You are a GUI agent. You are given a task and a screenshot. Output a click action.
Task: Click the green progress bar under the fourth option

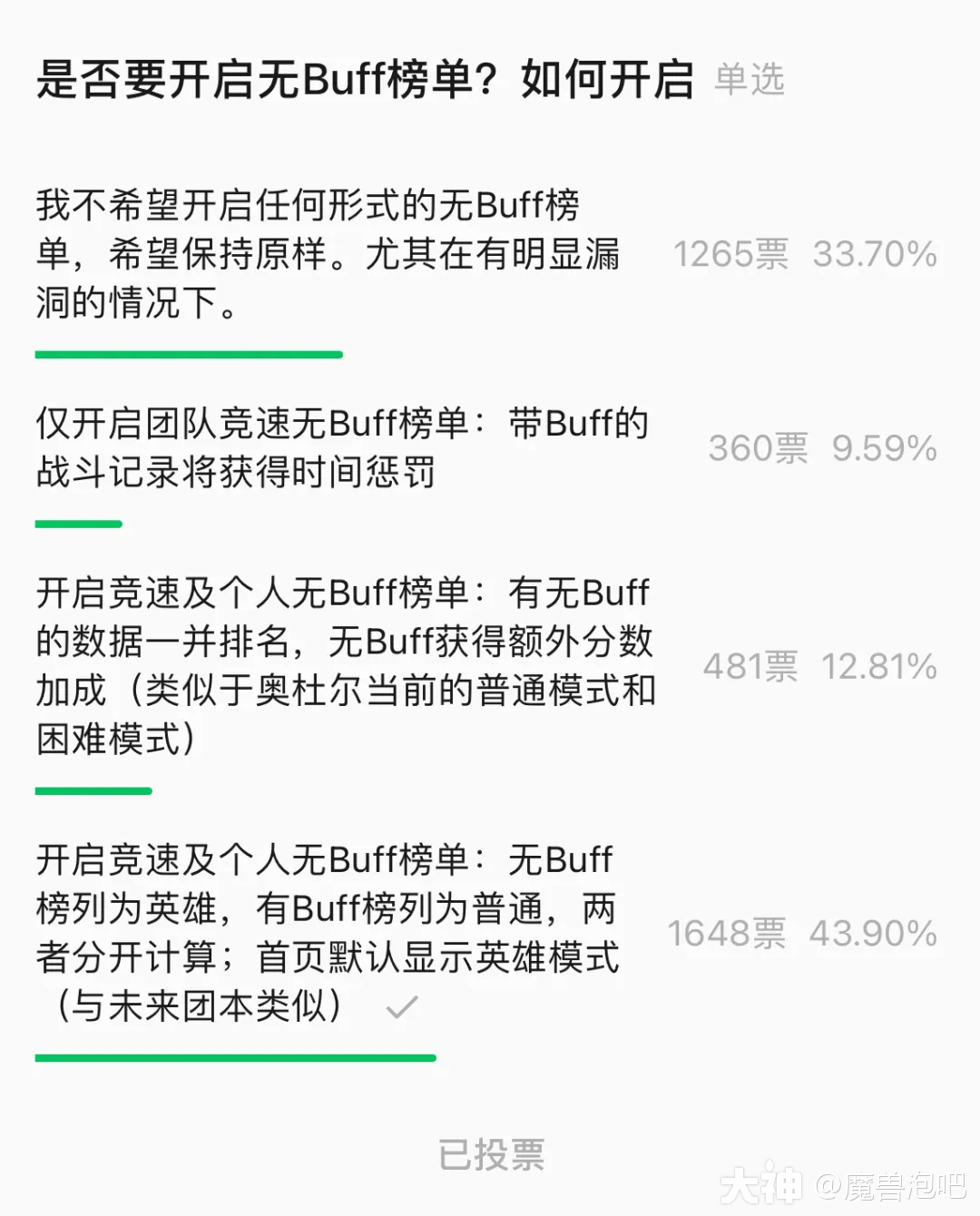234,1055
